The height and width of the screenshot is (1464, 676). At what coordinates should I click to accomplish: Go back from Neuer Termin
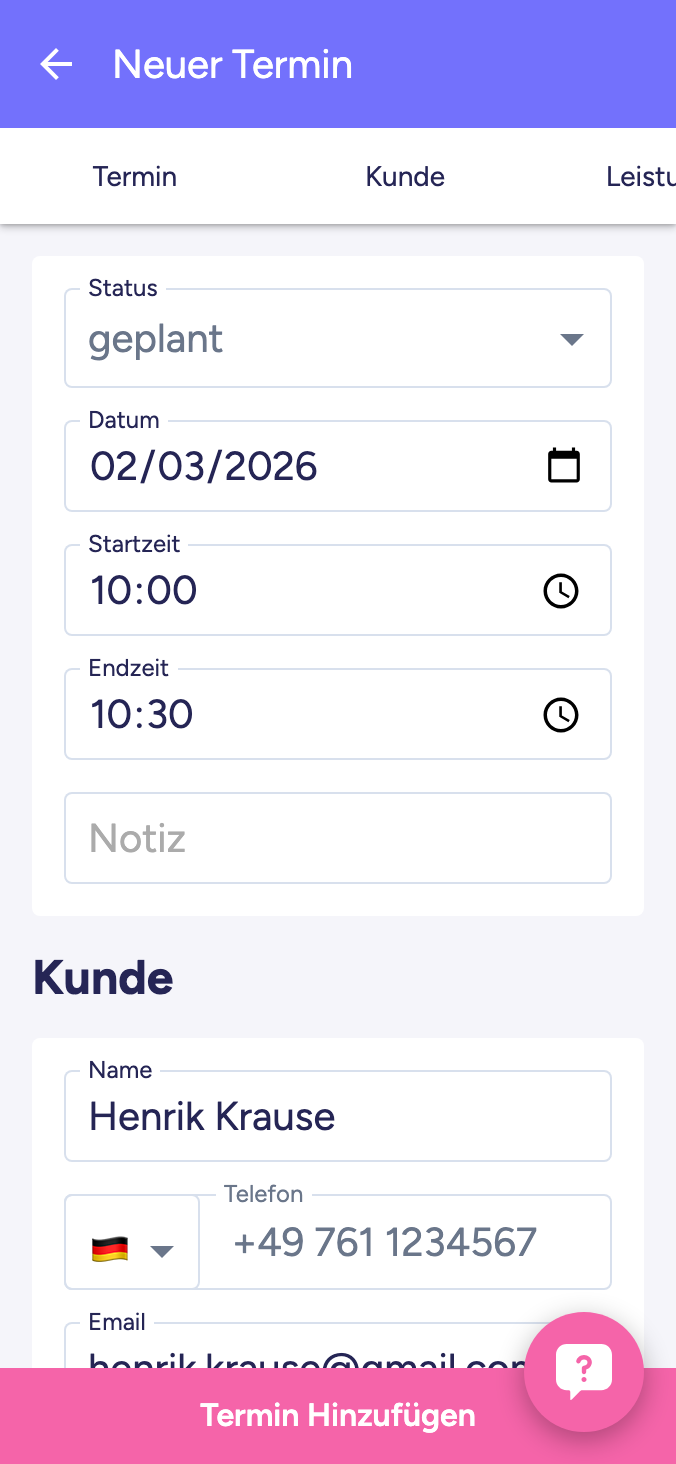point(56,65)
